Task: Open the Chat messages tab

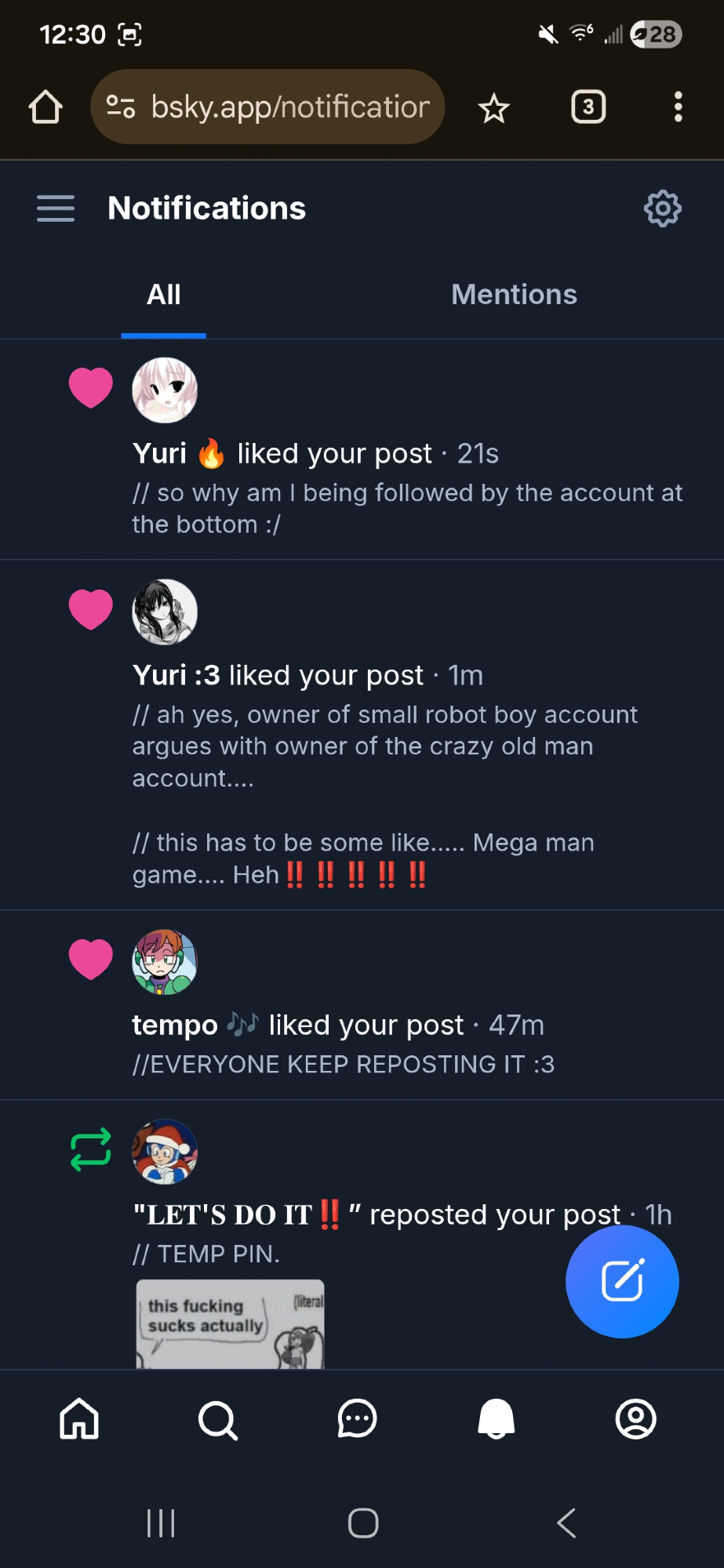Action: [x=357, y=1419]
